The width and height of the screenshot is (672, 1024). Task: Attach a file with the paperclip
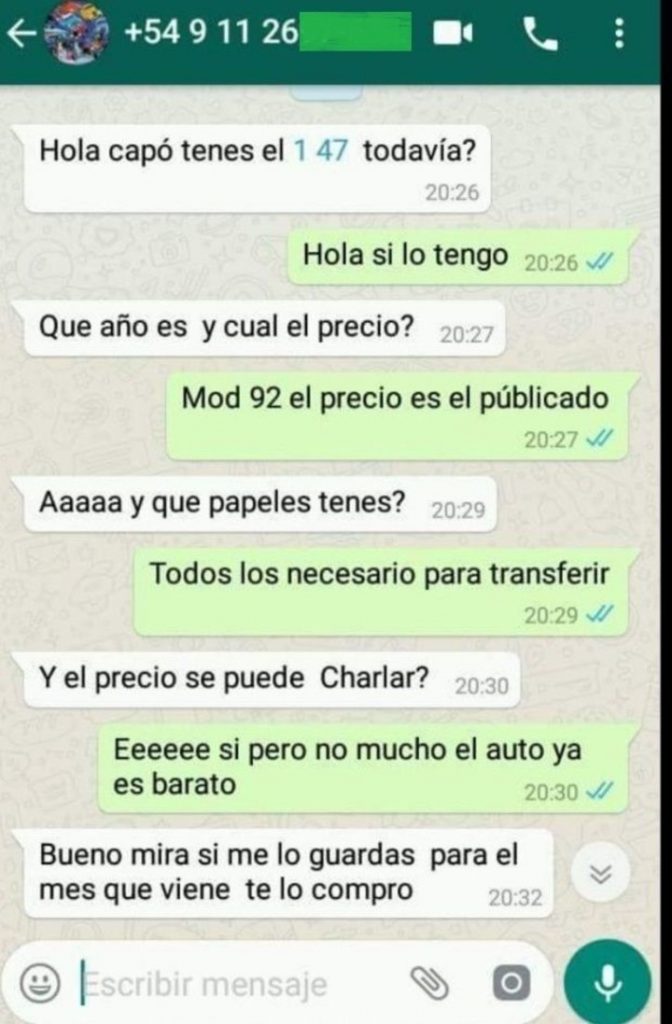coord(431,984)
